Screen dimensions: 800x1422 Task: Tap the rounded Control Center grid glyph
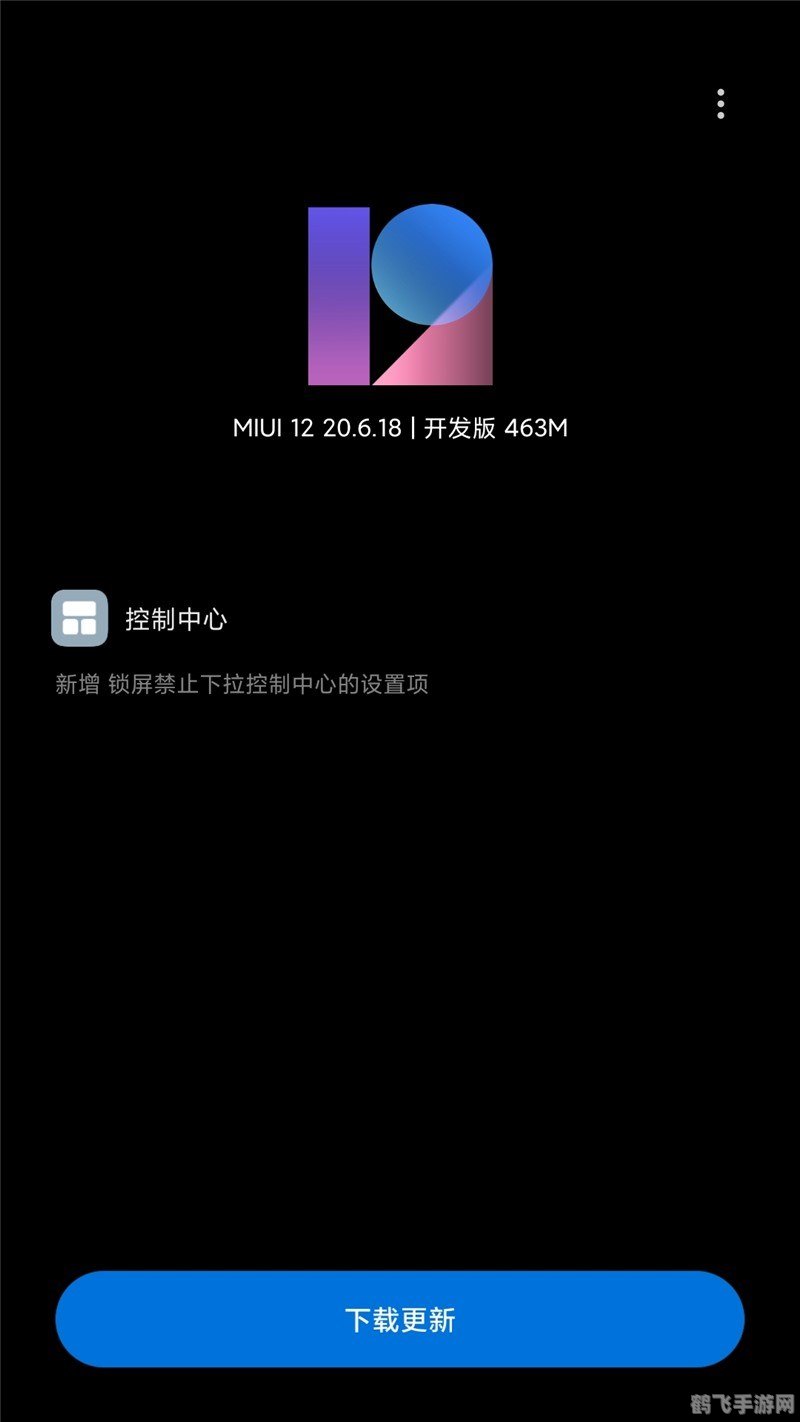point(80,617)
